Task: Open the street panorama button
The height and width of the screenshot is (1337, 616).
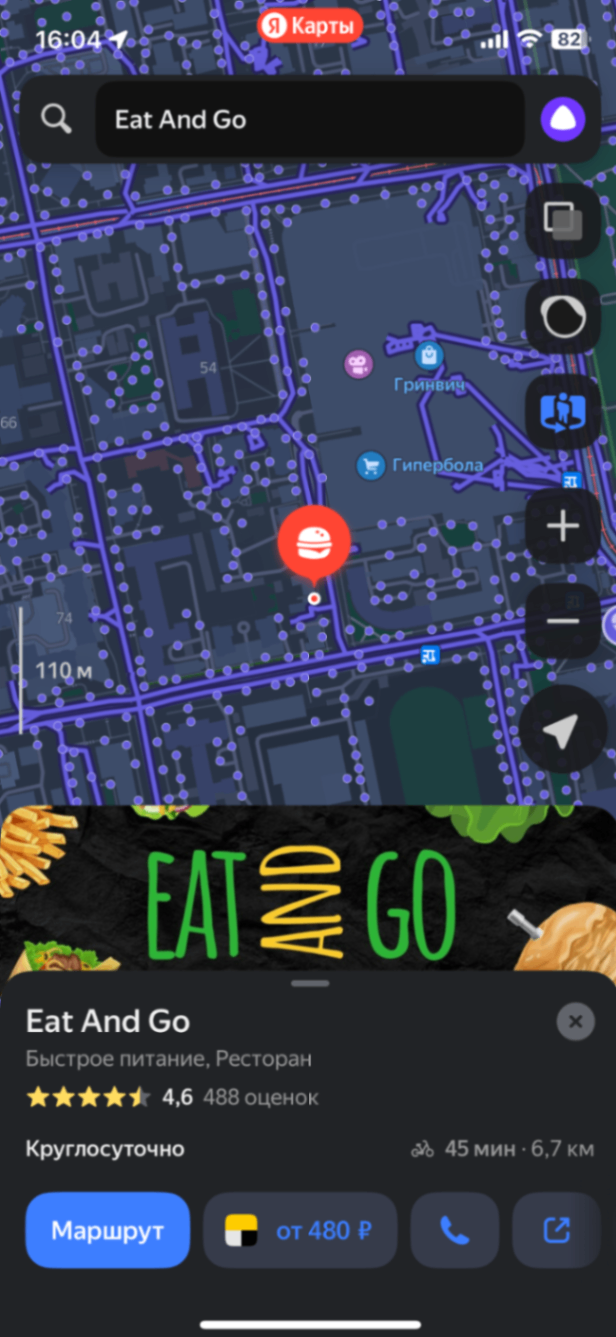Action: [x=563, y=412]
